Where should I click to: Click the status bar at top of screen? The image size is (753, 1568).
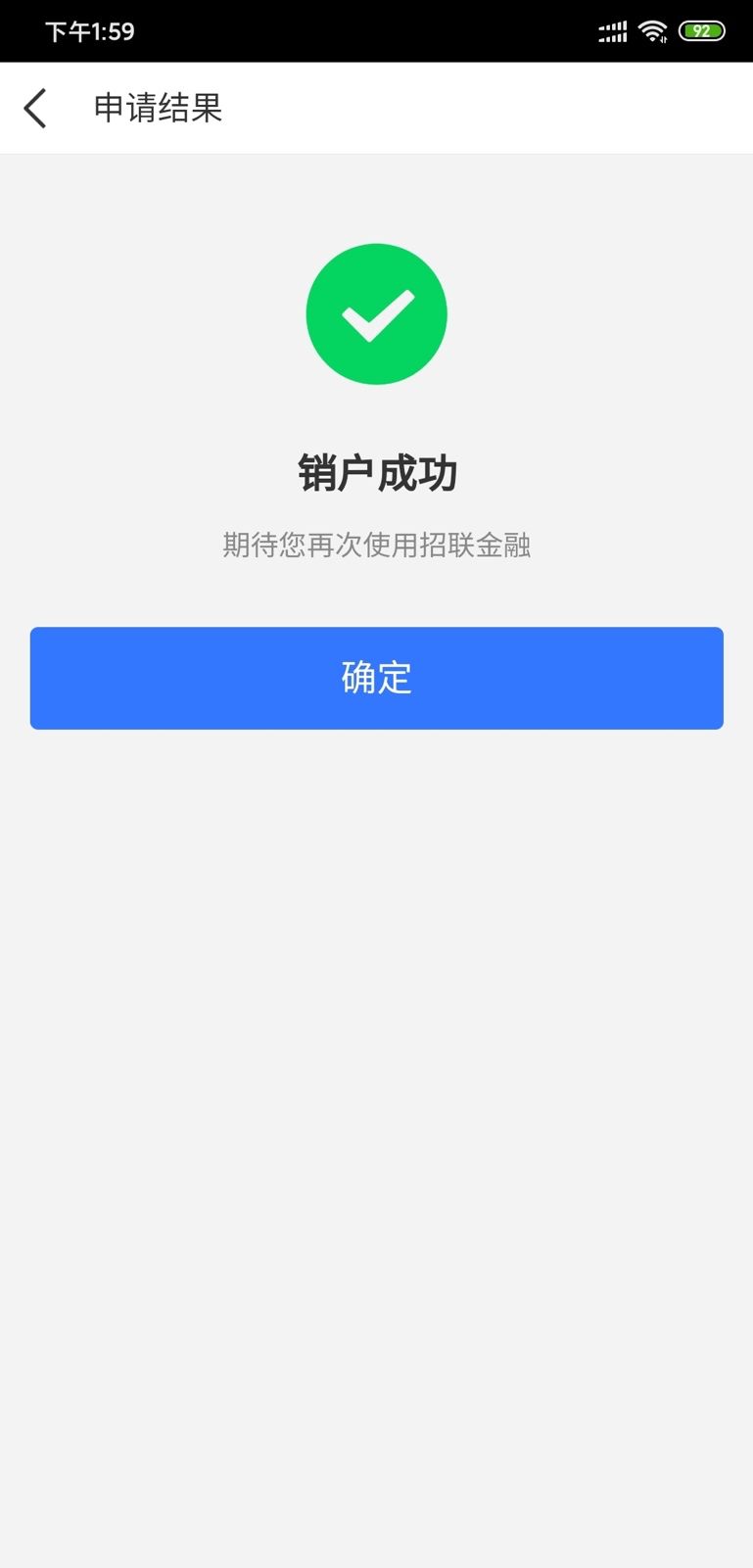[x=376, y=30]
